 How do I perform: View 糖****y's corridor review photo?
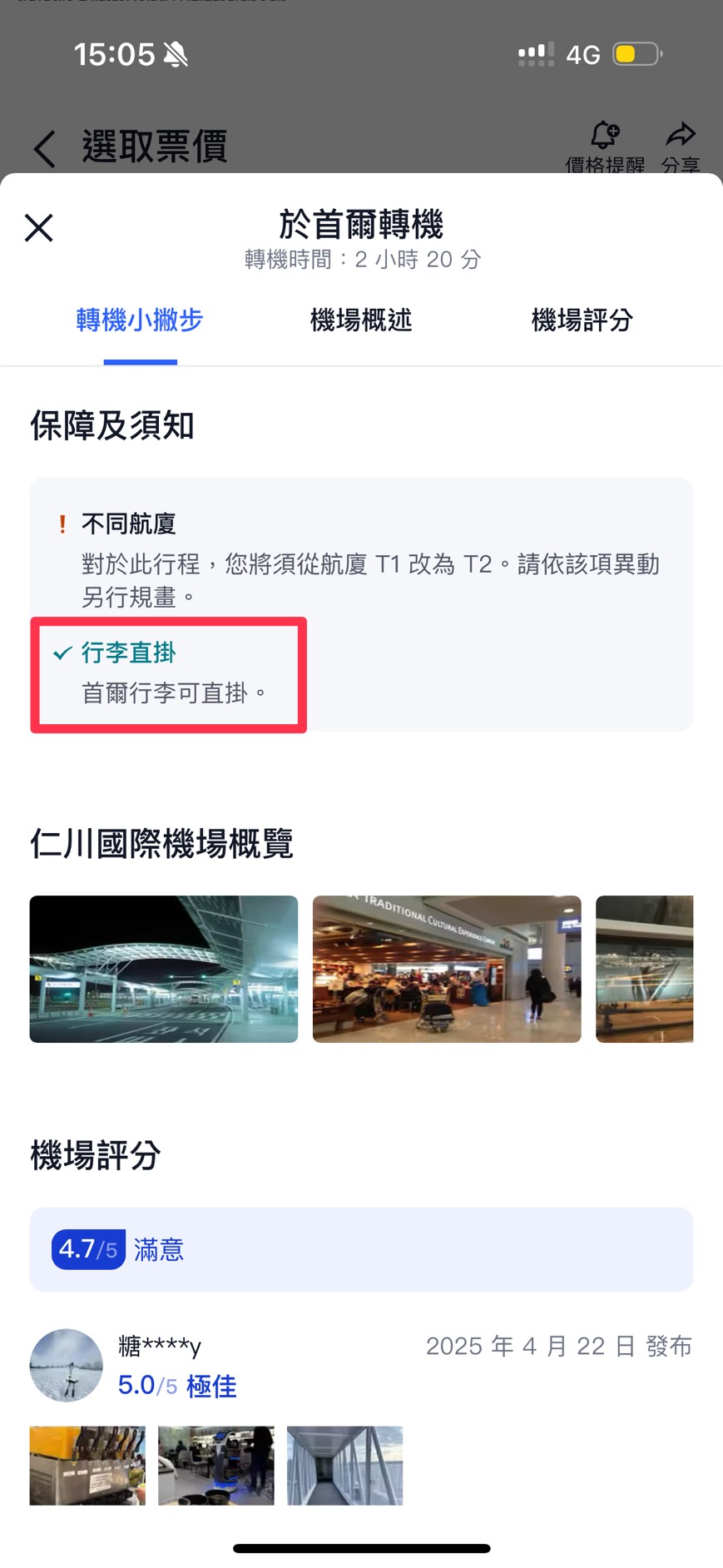pyautogui.click(x=344, y=1465)
